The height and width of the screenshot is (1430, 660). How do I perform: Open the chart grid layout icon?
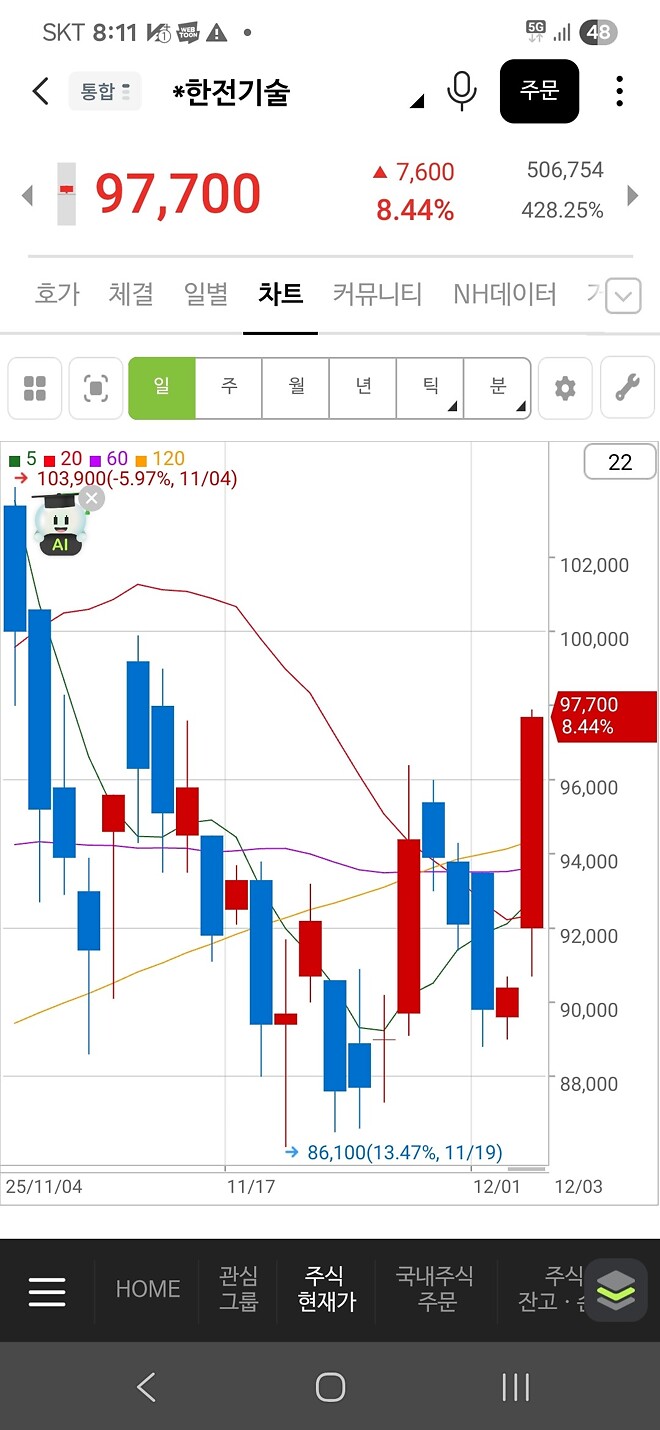35,388
